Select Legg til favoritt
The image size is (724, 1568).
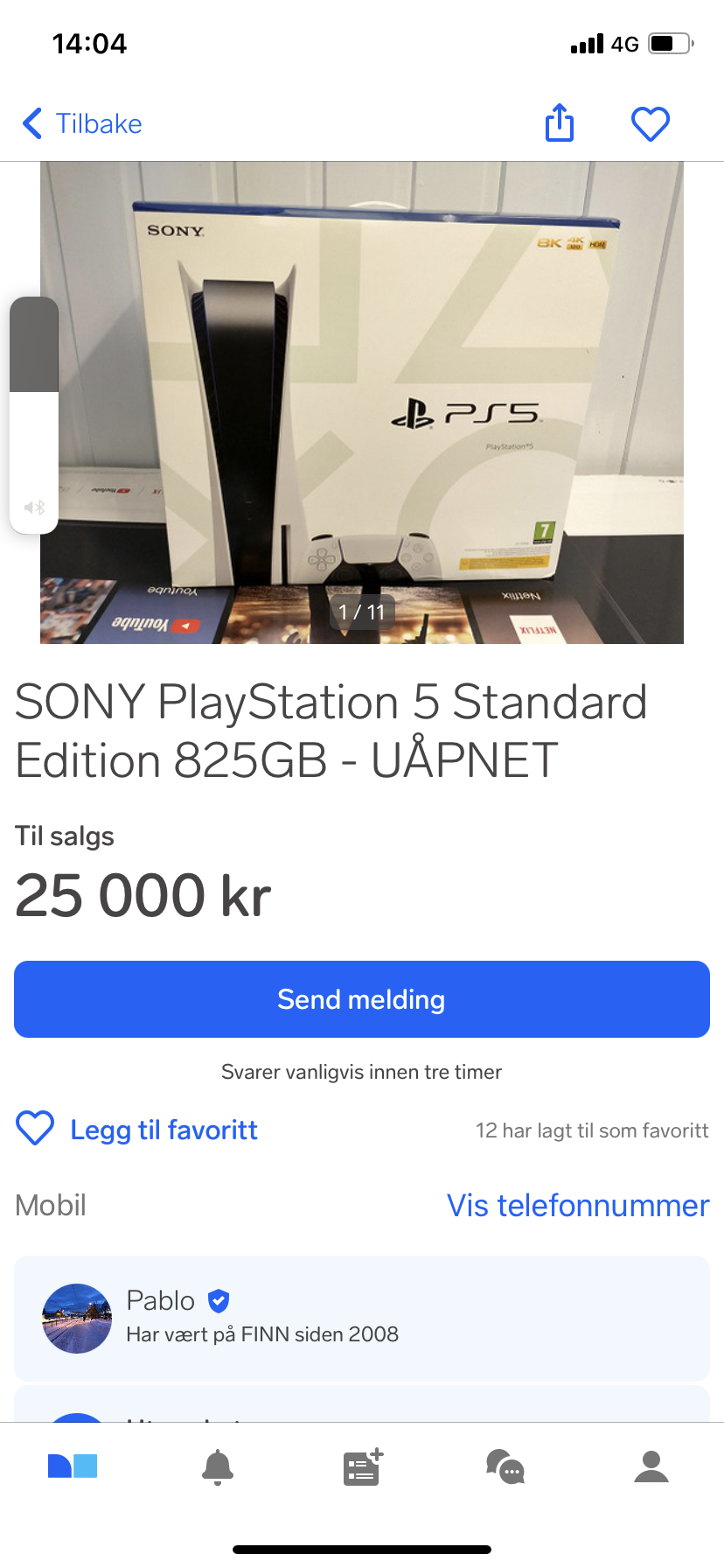coord(137,1130)
